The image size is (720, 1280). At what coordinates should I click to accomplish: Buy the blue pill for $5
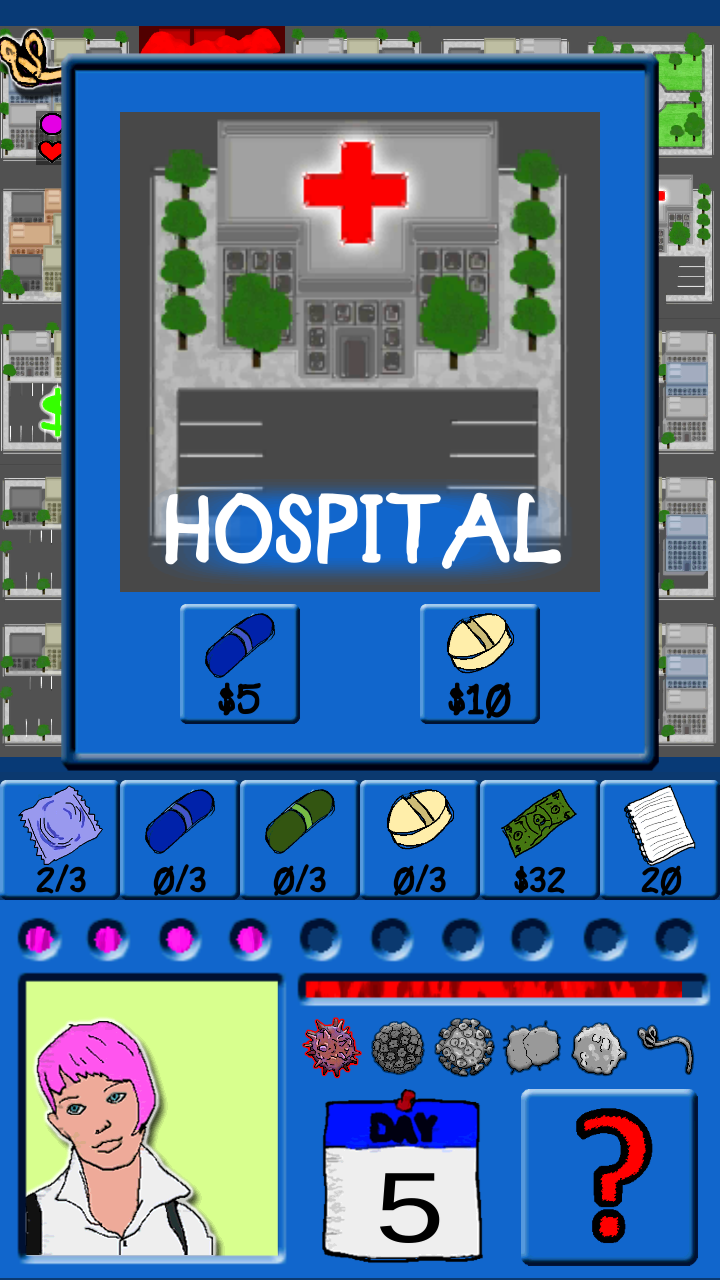(x=240, y=663)
